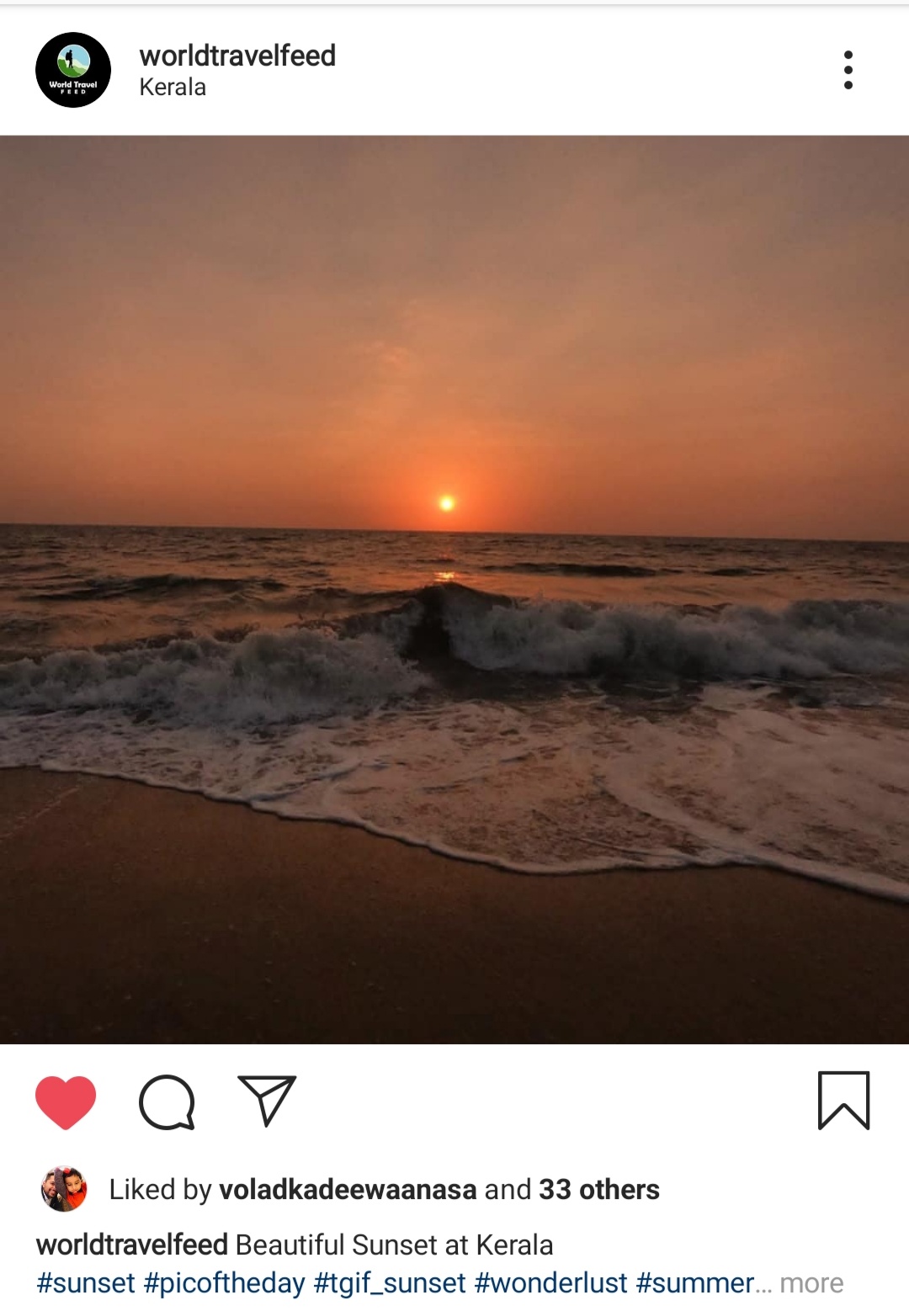
Task: Share the post via the paper plane icon
Action: pyautogui.click(x=267, y=1100)
